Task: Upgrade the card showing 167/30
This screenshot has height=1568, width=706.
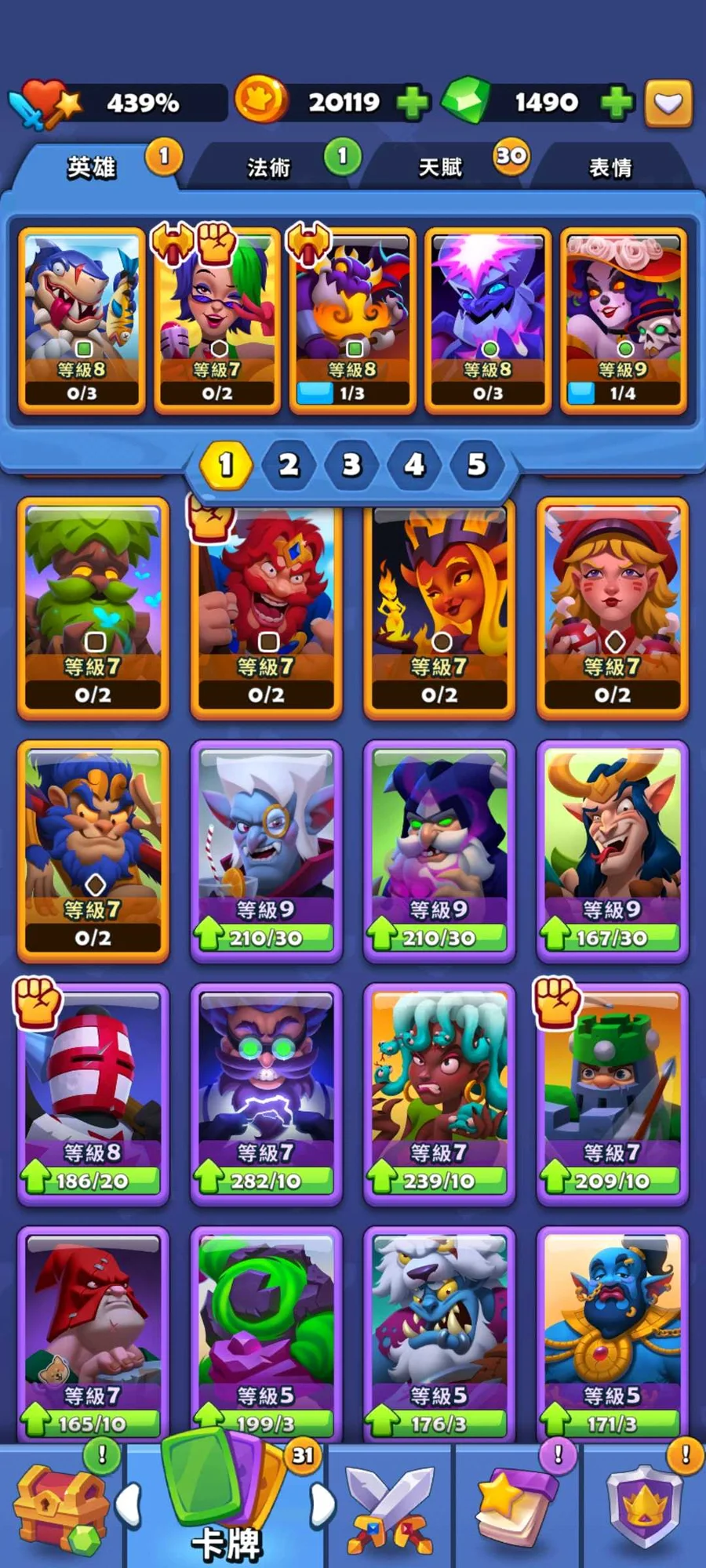Action: (x=613, y=852)
